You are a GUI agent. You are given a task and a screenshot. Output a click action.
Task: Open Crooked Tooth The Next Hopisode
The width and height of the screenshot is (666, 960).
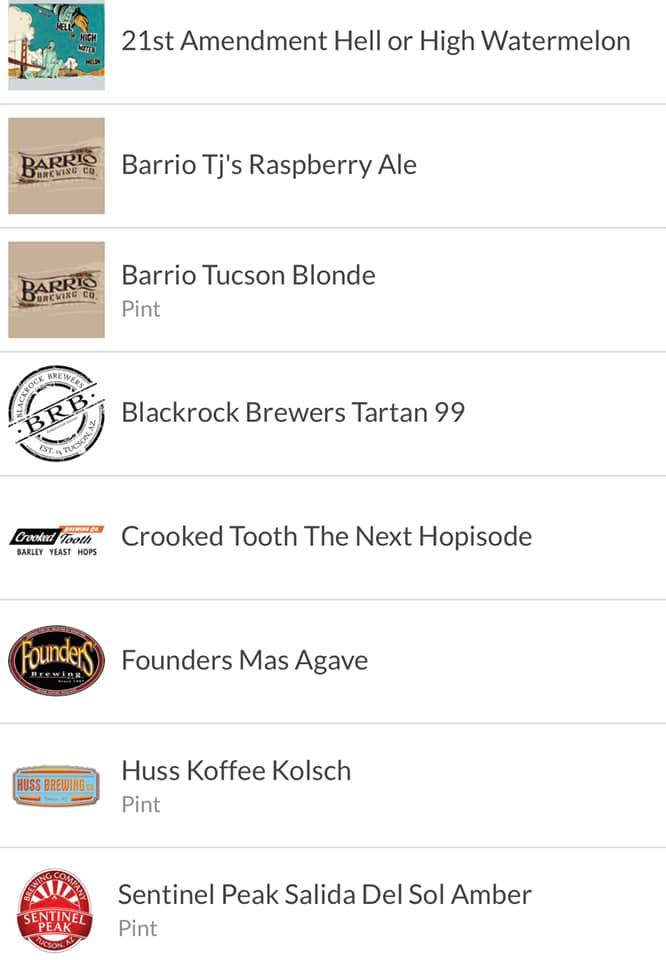326,536
